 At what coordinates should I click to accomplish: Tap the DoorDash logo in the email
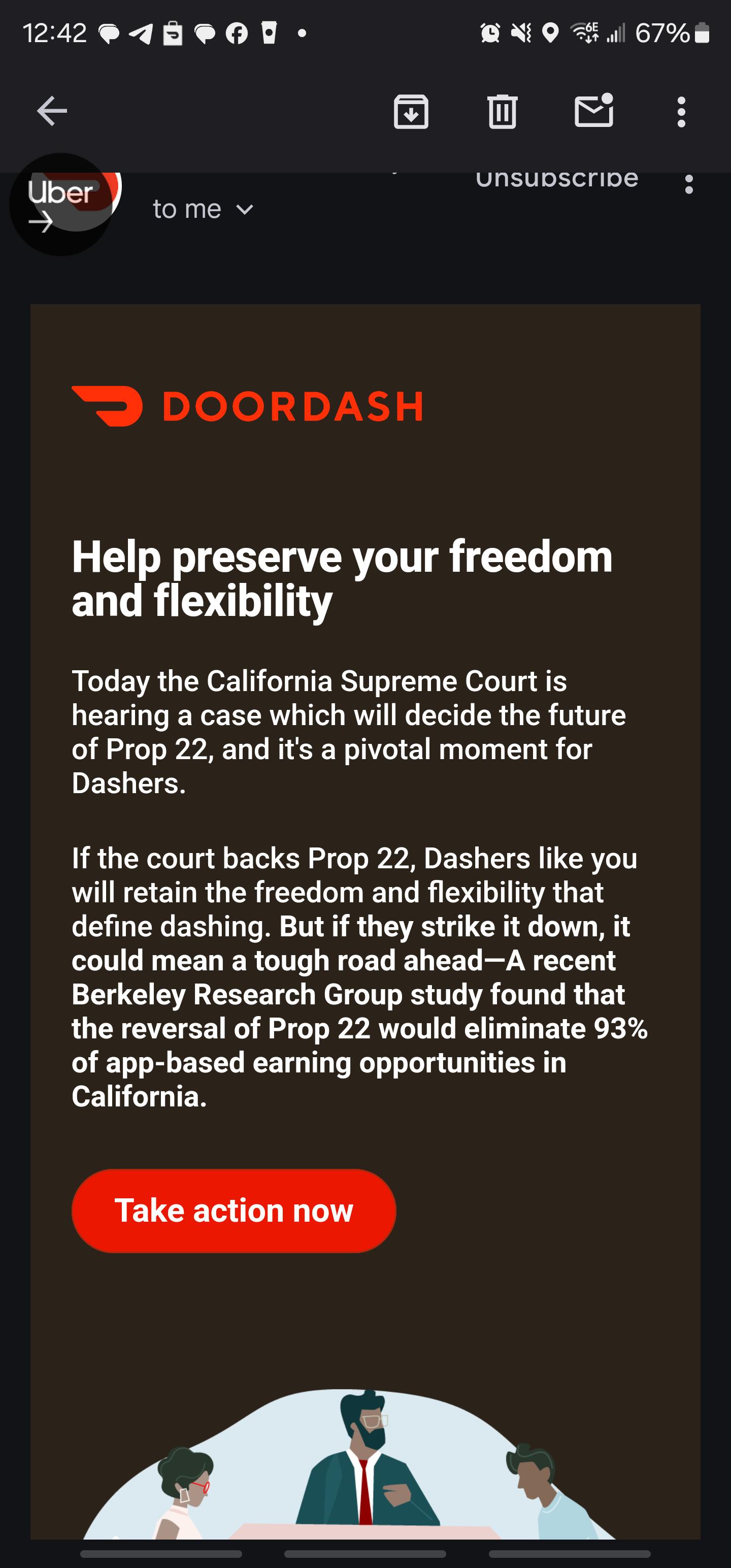click(x=246, y=405)
